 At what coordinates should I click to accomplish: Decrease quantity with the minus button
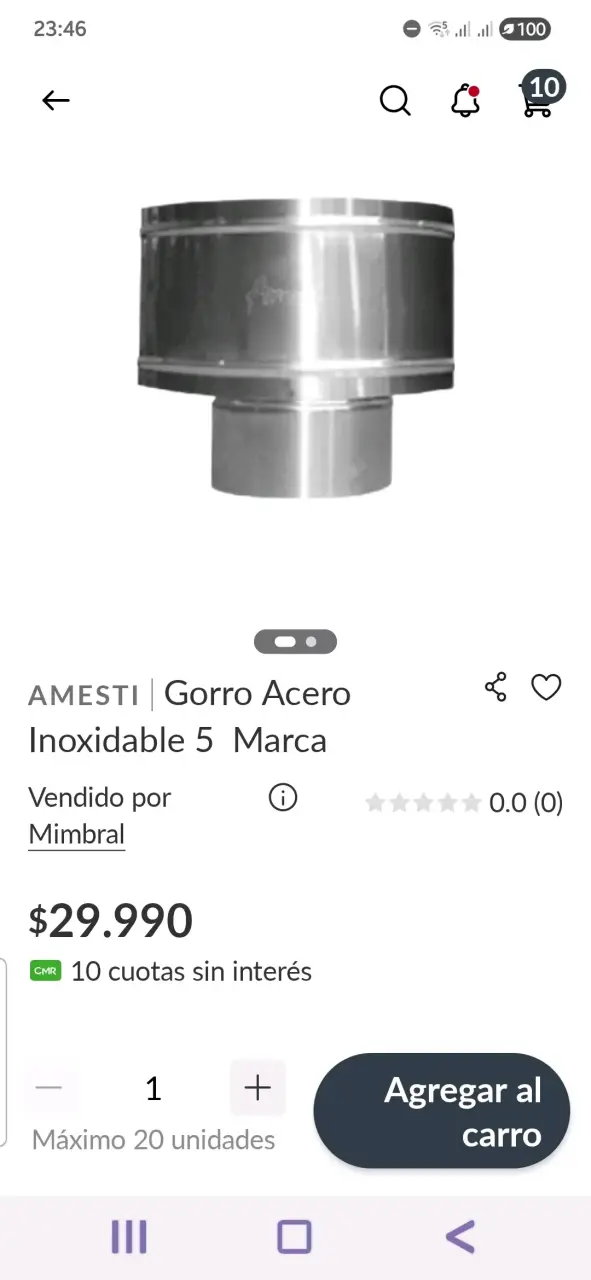48,1087
